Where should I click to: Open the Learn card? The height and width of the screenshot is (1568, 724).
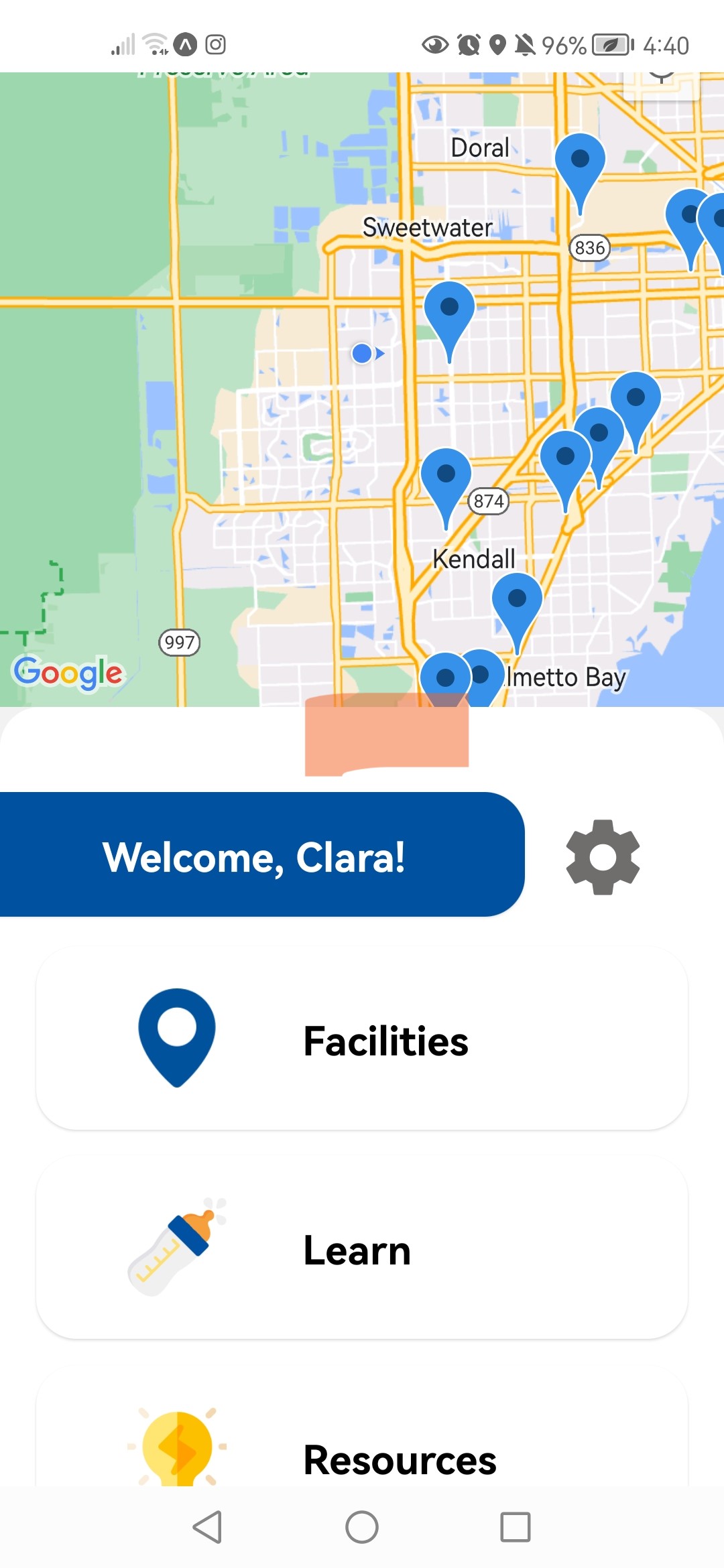pyautogui.click(x=362, y=1249)
